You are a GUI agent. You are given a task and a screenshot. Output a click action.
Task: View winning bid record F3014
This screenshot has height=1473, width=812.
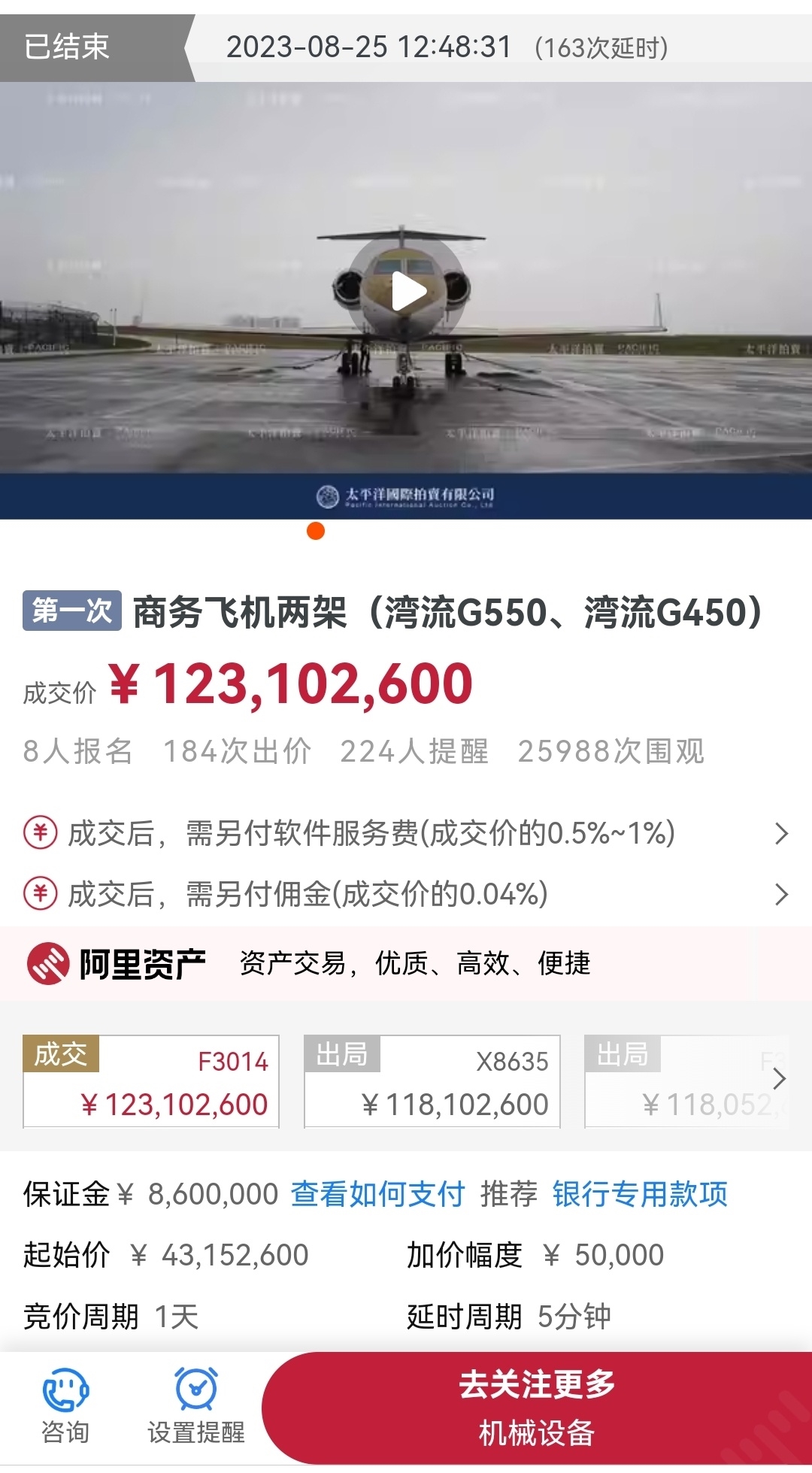point(151,1082)
